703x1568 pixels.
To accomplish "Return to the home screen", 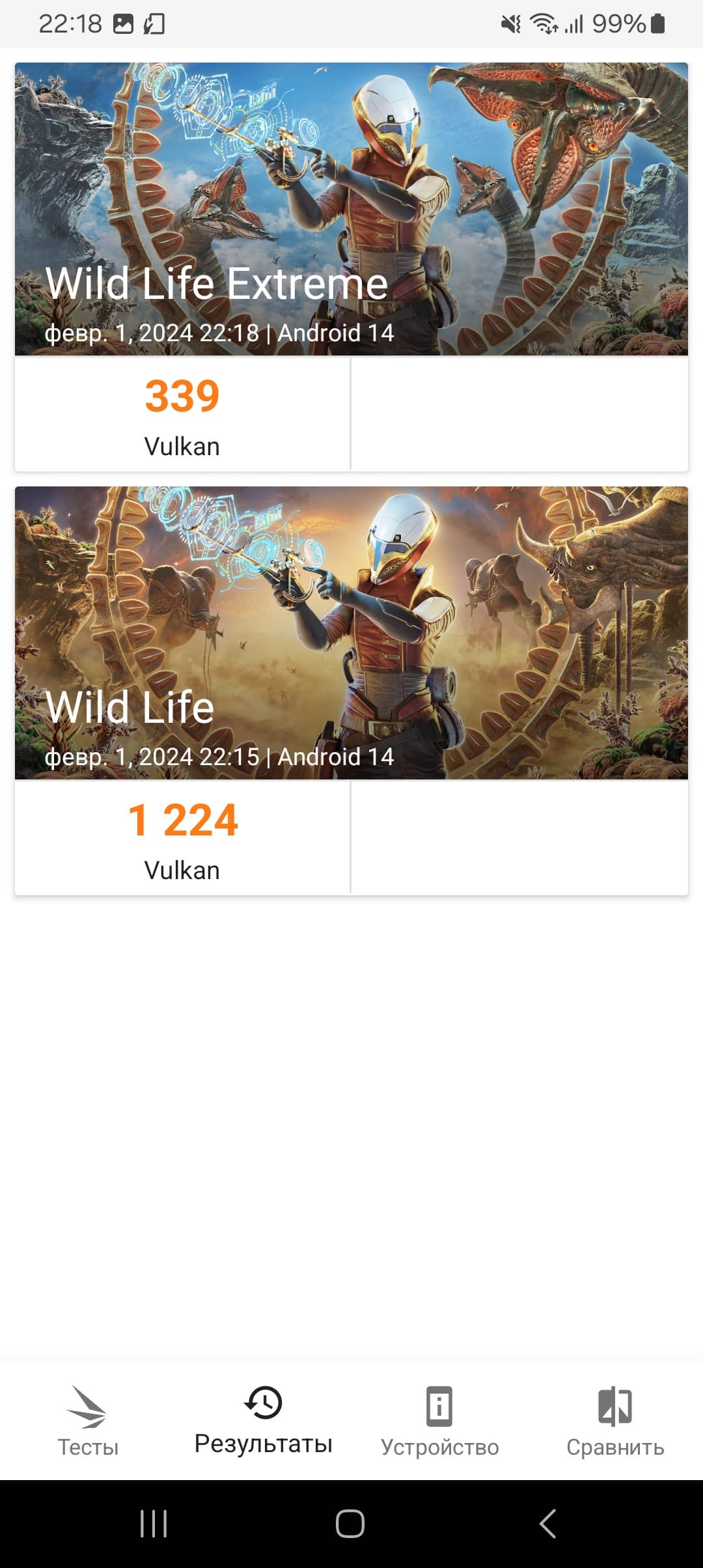I will (350, 1524).
